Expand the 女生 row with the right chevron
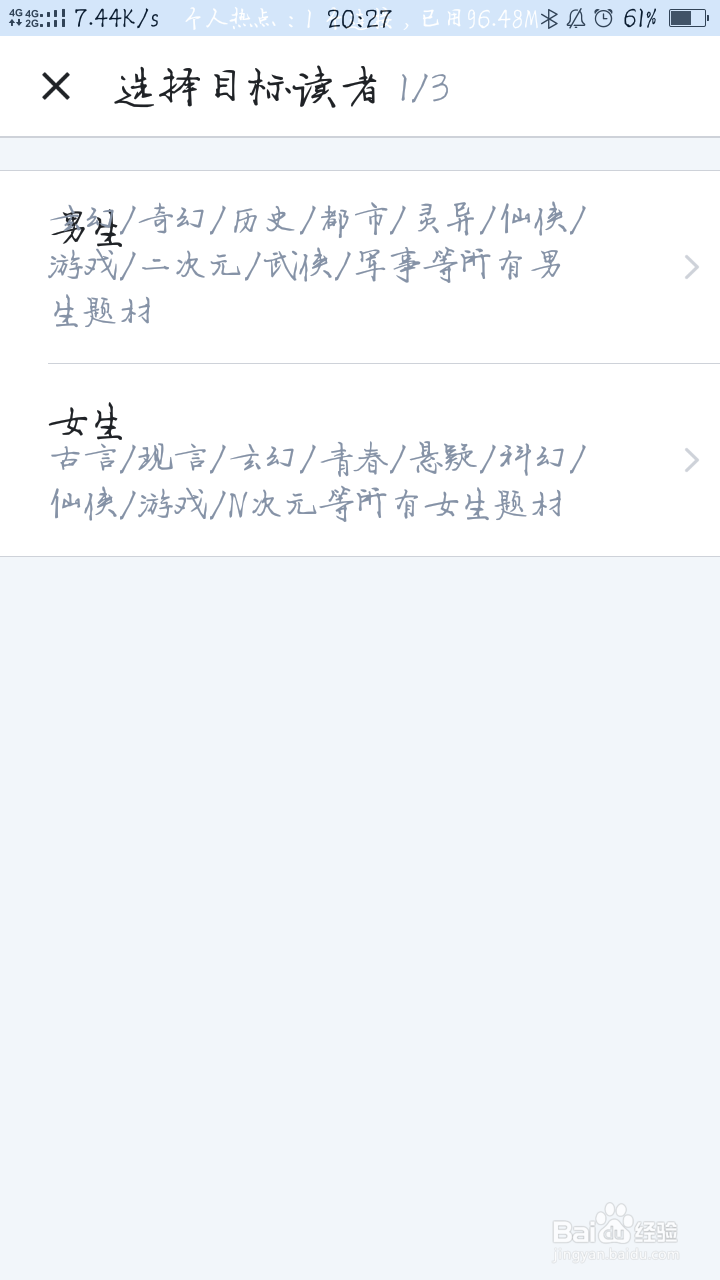The width and height of the screenshot is (720, 1280). pyautogui.click(x=692, y=460)
